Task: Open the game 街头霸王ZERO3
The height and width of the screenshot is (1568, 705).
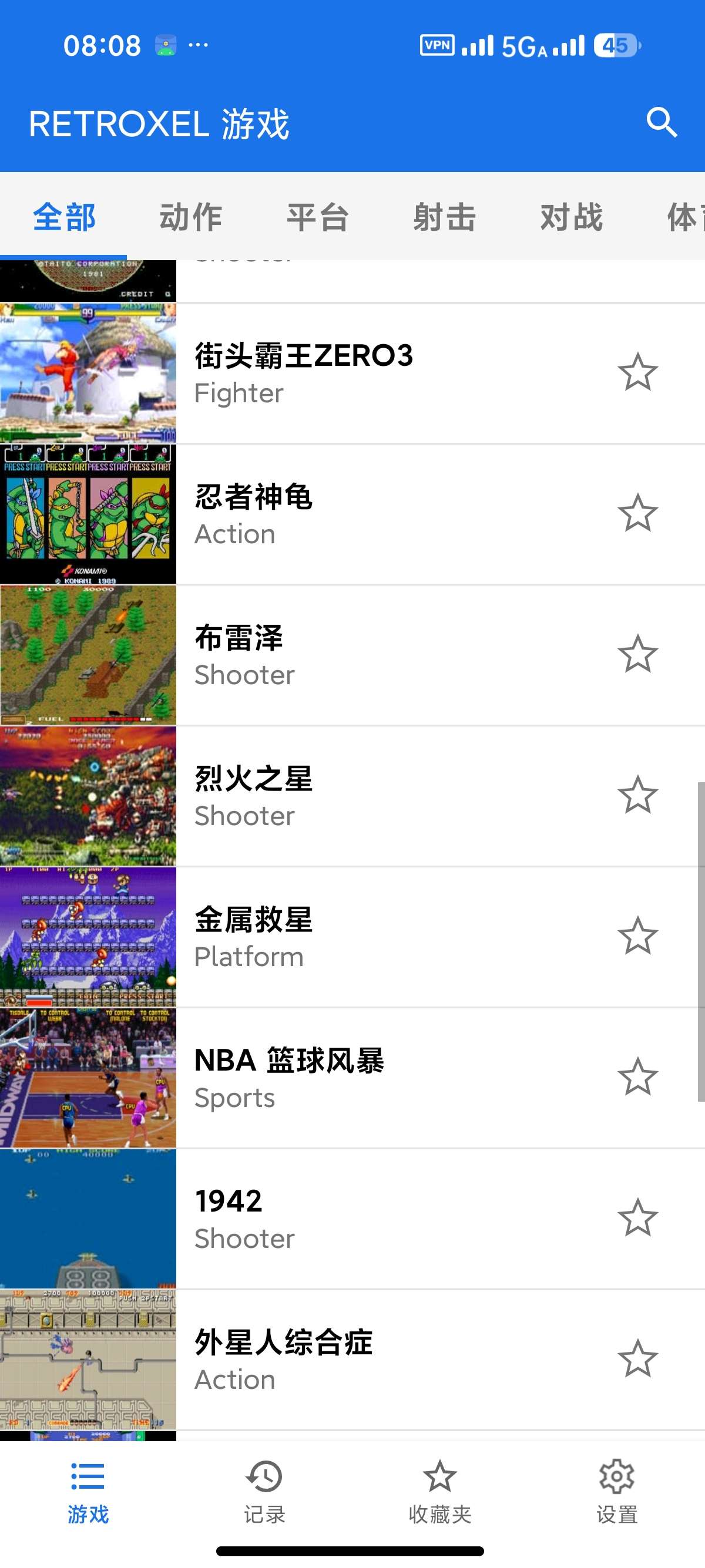Action: tap(352, 373)
